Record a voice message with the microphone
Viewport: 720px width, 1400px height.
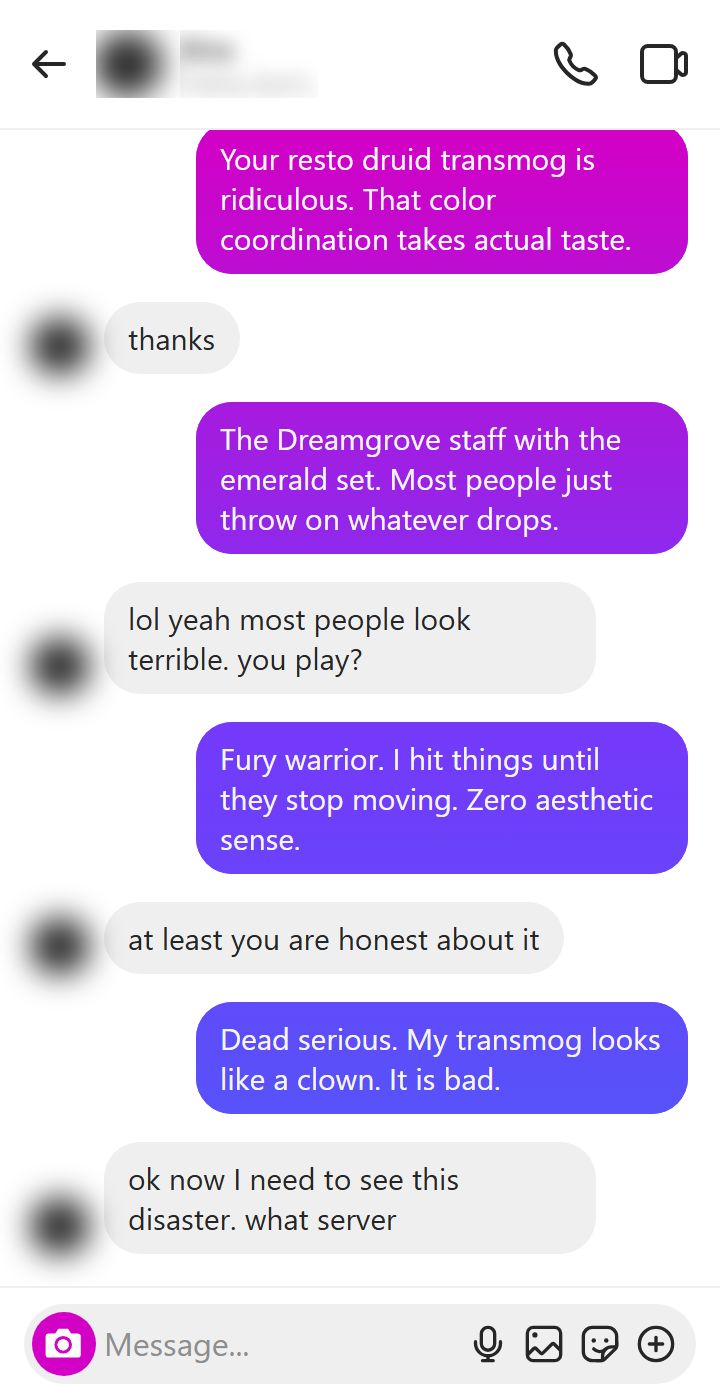tap(488, 1345)
